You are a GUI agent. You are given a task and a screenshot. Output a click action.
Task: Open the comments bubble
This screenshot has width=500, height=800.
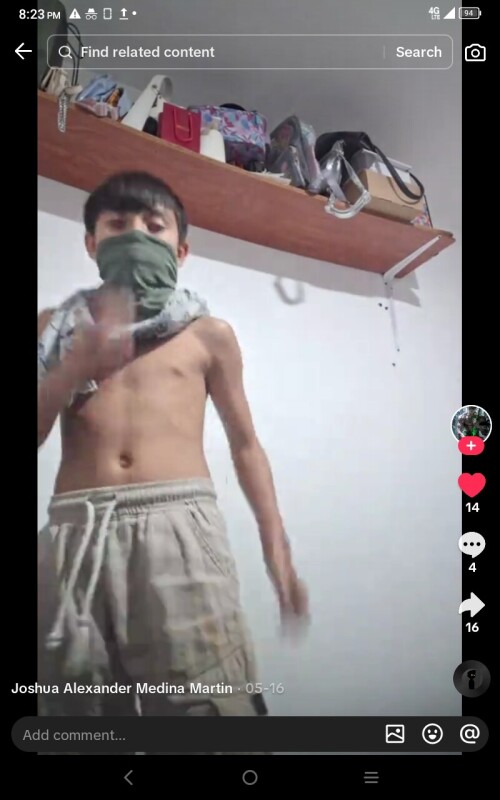tap(472, 545)
